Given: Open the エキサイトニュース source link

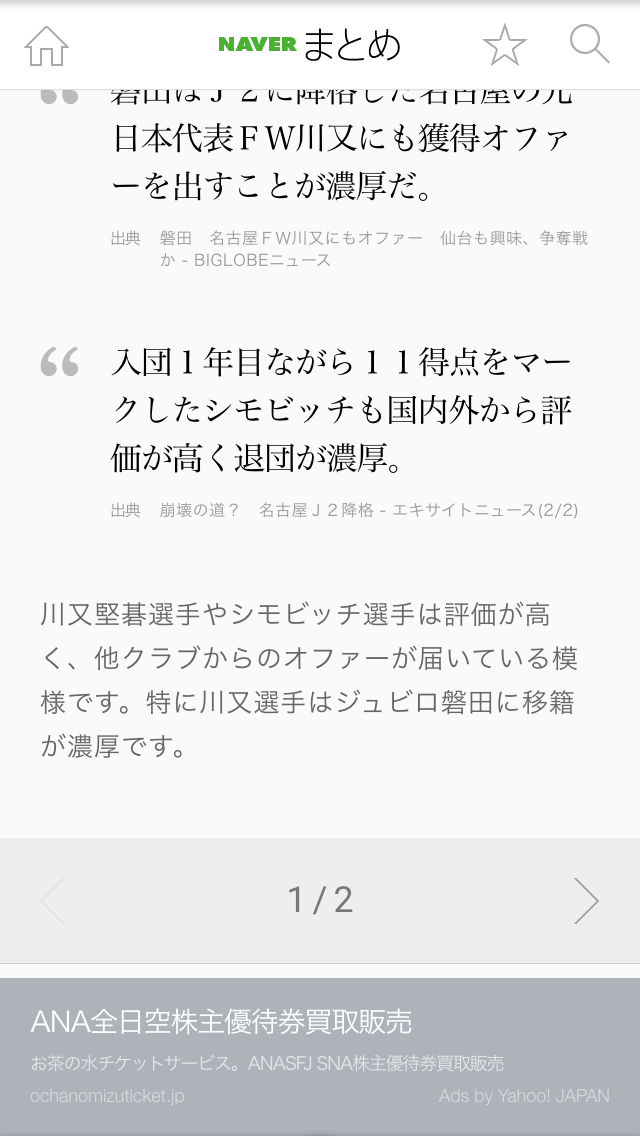Looking at the screenshot, I should (417, 510).
